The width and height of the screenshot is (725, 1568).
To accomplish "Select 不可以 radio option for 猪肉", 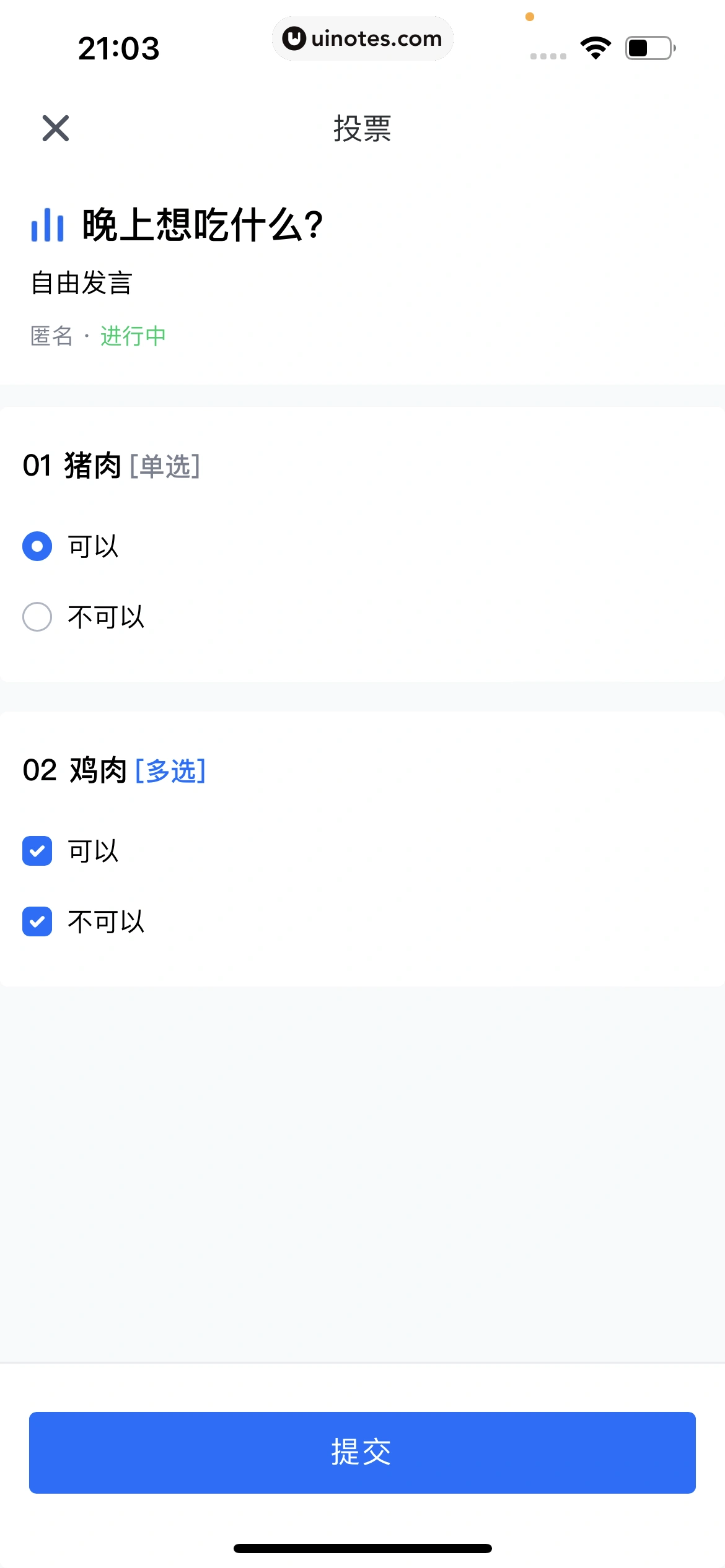I will point(37,616).
